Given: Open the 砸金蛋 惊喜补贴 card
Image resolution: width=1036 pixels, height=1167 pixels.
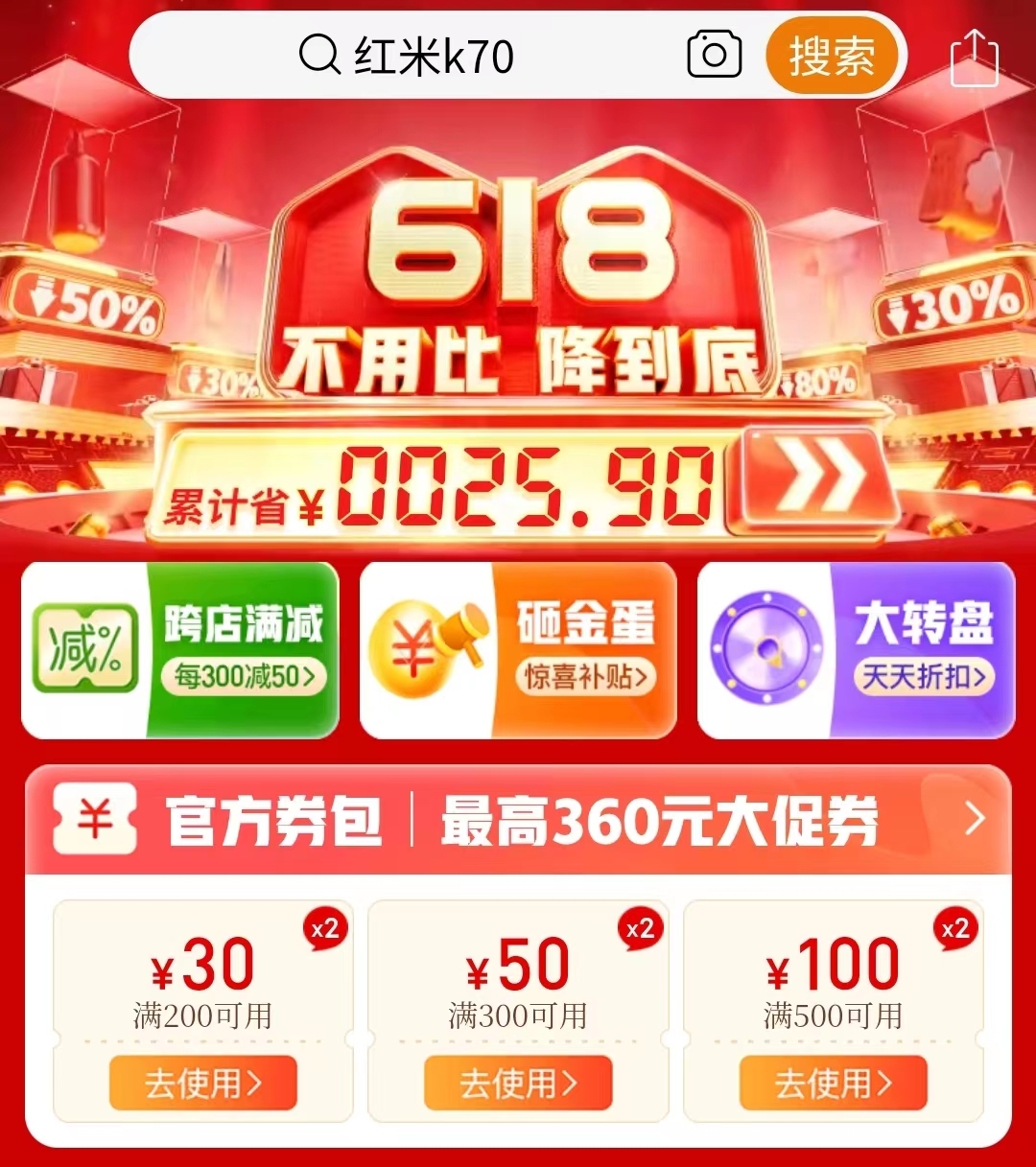Looking at the screenshot, I should tap(518, 650).
